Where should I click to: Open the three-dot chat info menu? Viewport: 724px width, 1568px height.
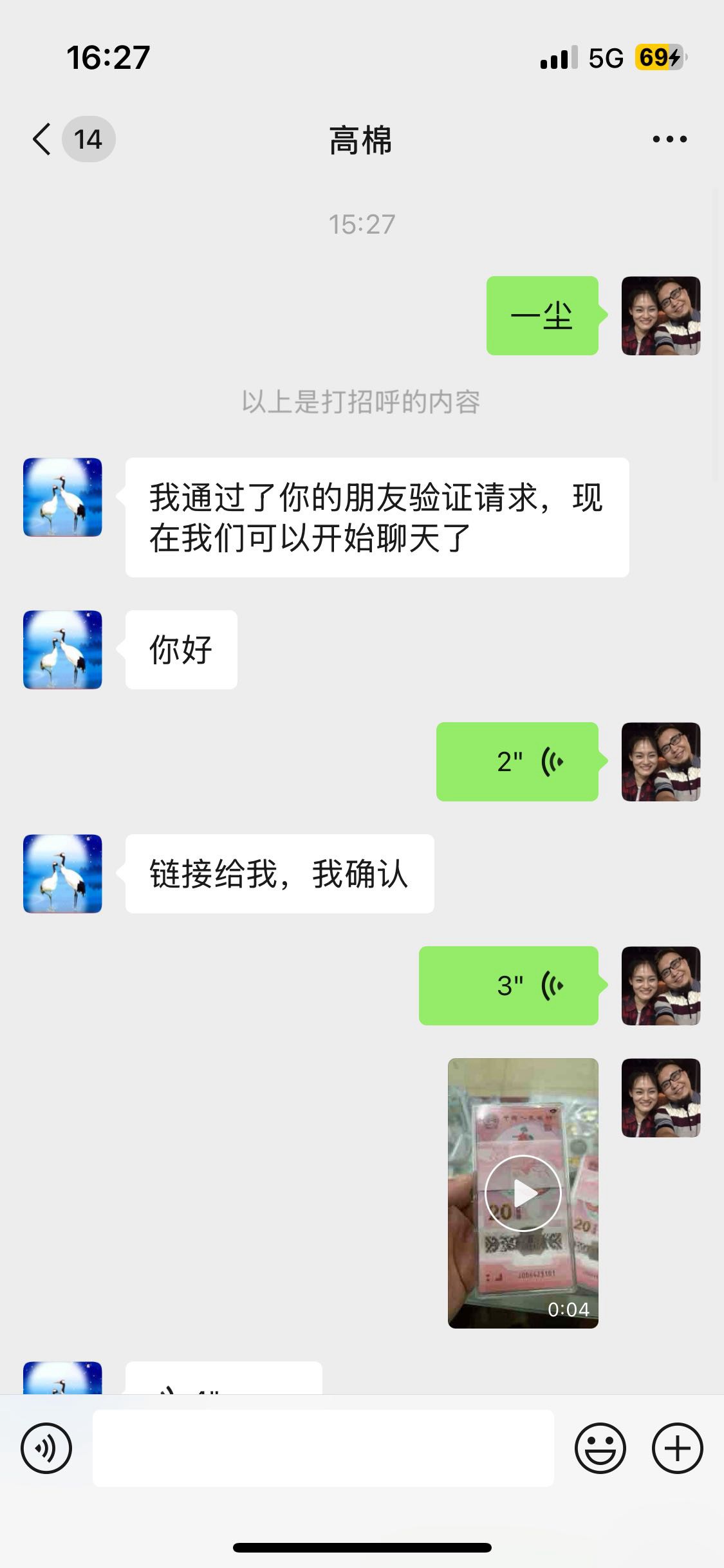pyautogui.click(x=669, y=139)
